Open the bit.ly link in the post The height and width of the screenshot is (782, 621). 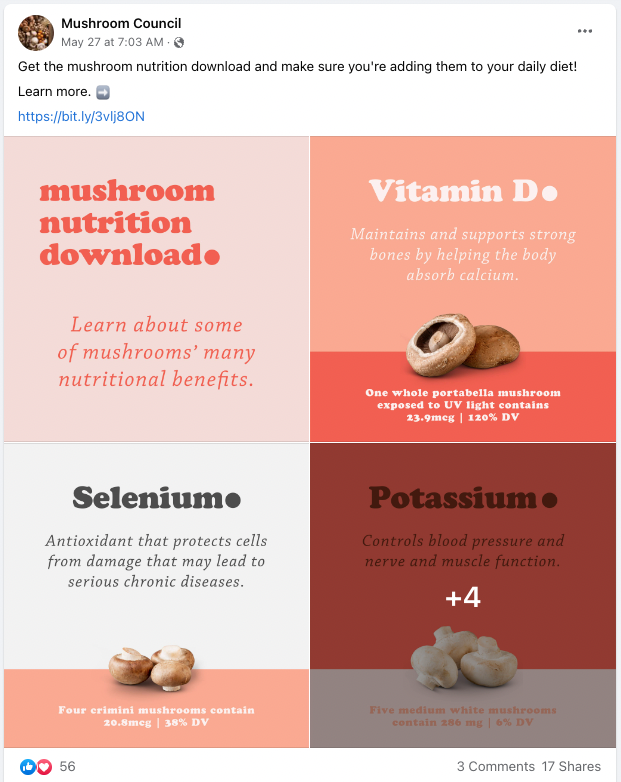[81, 116]
